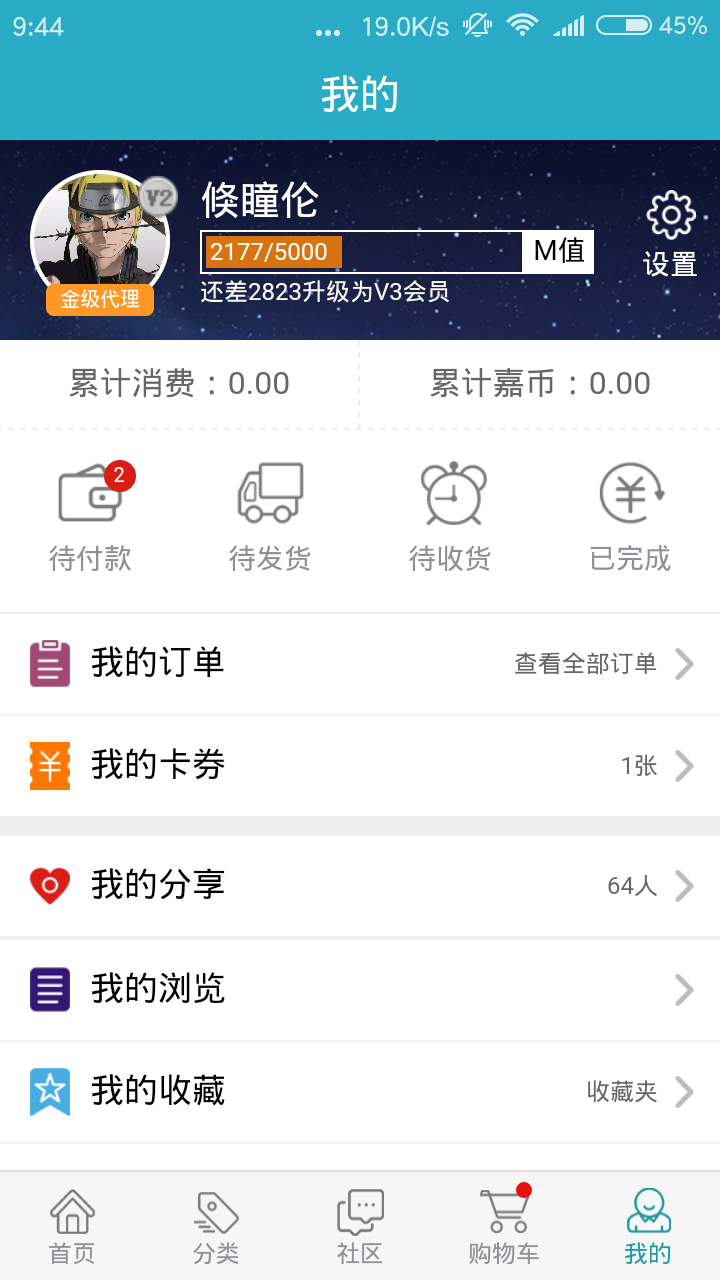Expand the 我的订单 order list row
Screen dimensions: 720x1280
(360, 663)
